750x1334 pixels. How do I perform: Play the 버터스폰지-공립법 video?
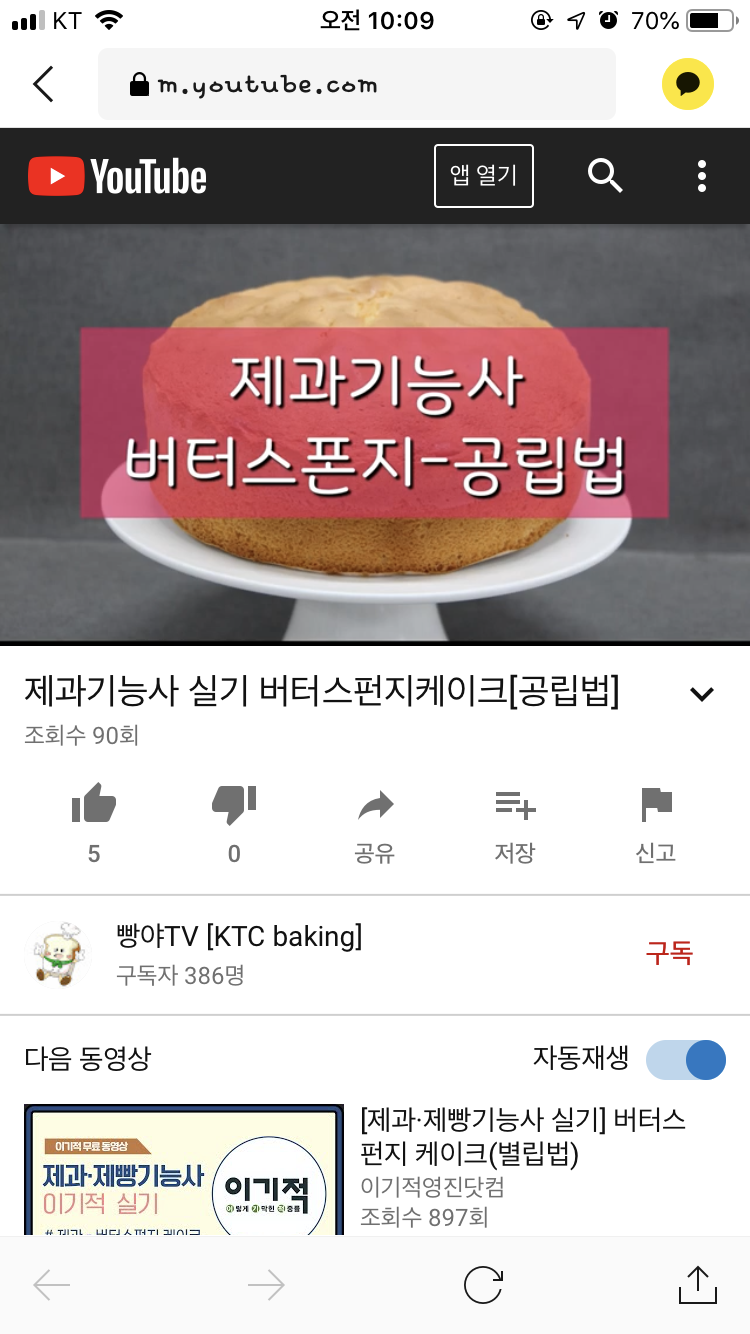tap(375, 432)
